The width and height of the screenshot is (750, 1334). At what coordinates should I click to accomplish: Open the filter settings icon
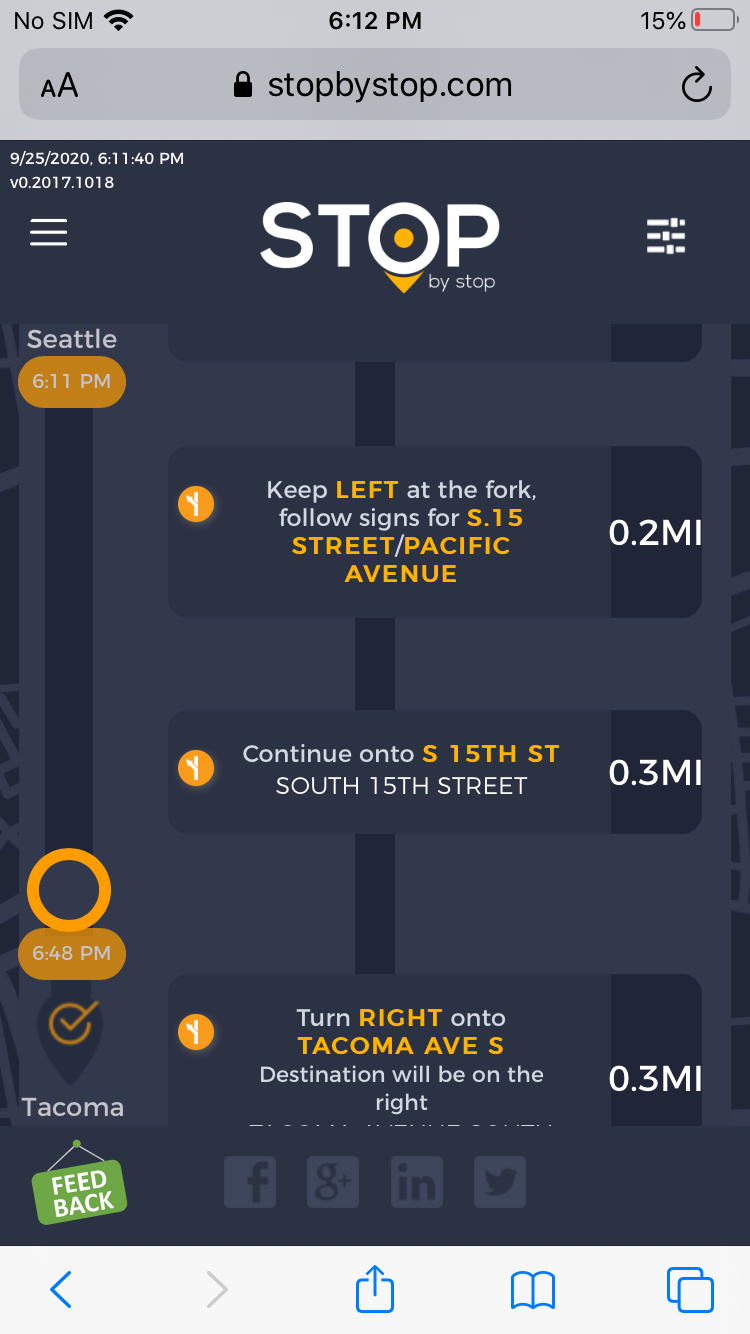pyautogui.click(x=666, y=236)
